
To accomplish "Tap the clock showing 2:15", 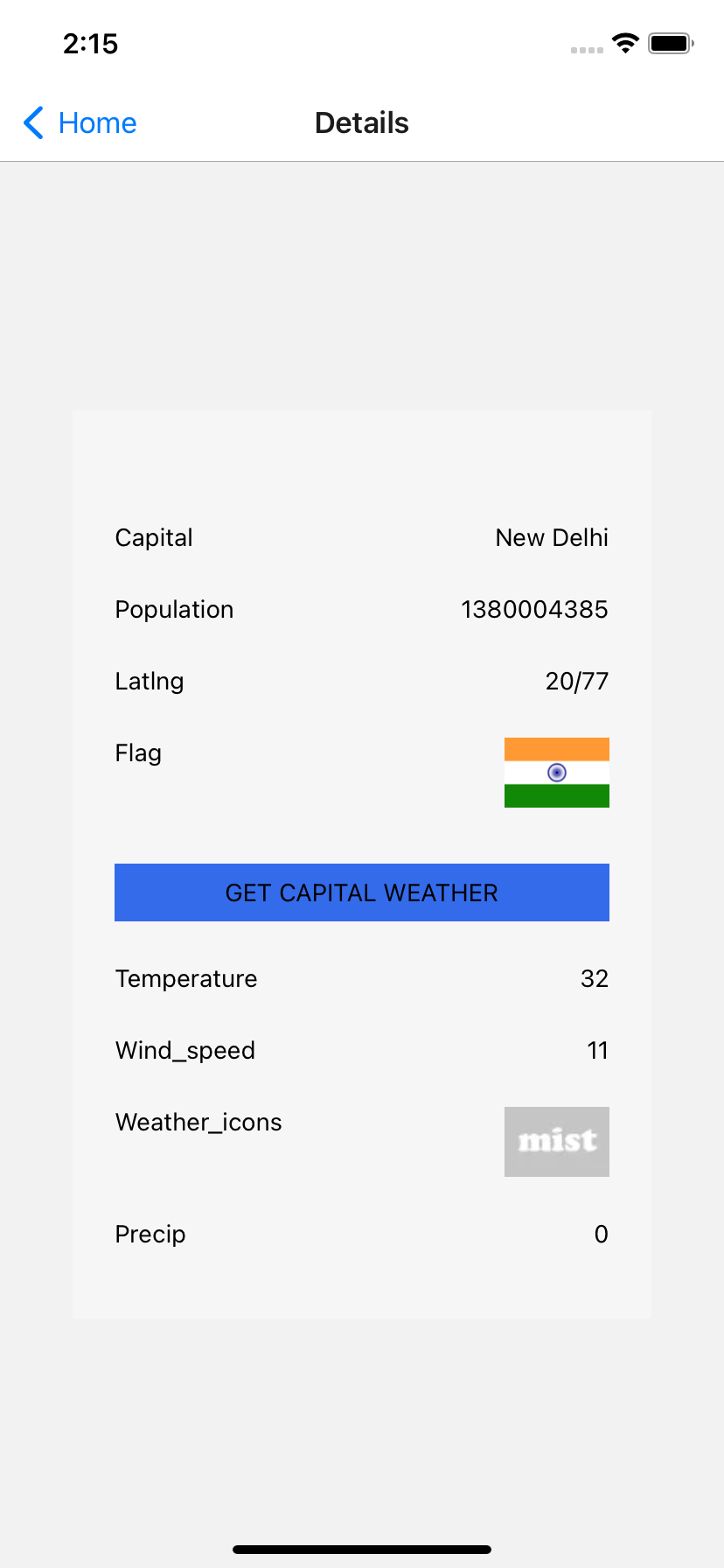I will click(90, 43).
